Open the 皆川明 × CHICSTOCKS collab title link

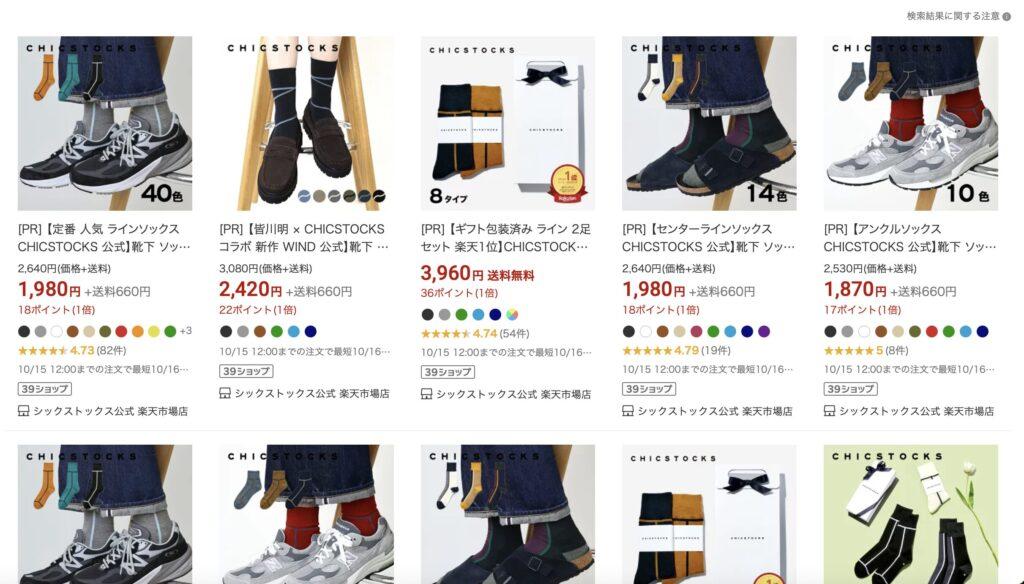pos(301,237)
